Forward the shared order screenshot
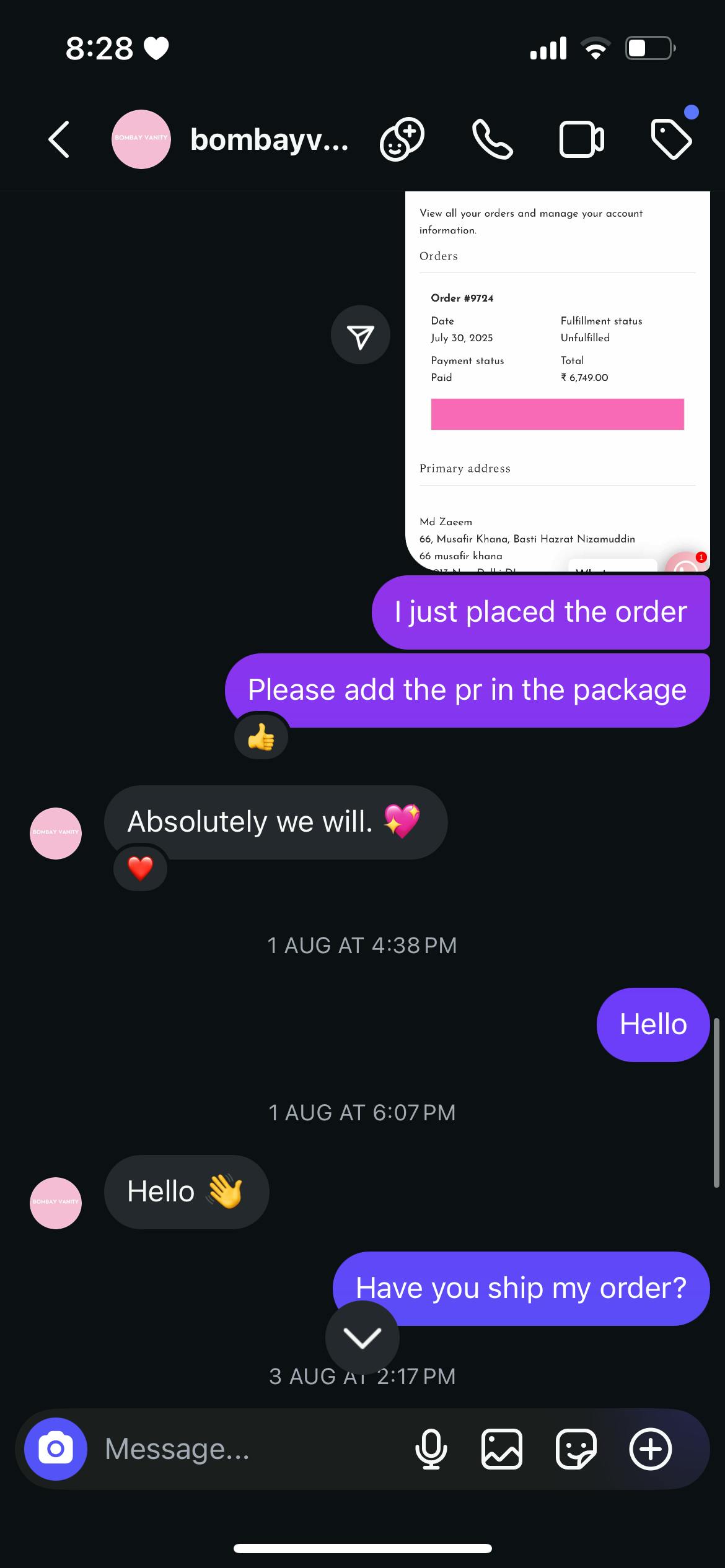The height and width of the screenshot is (1568, 725). tap(360, 335)
